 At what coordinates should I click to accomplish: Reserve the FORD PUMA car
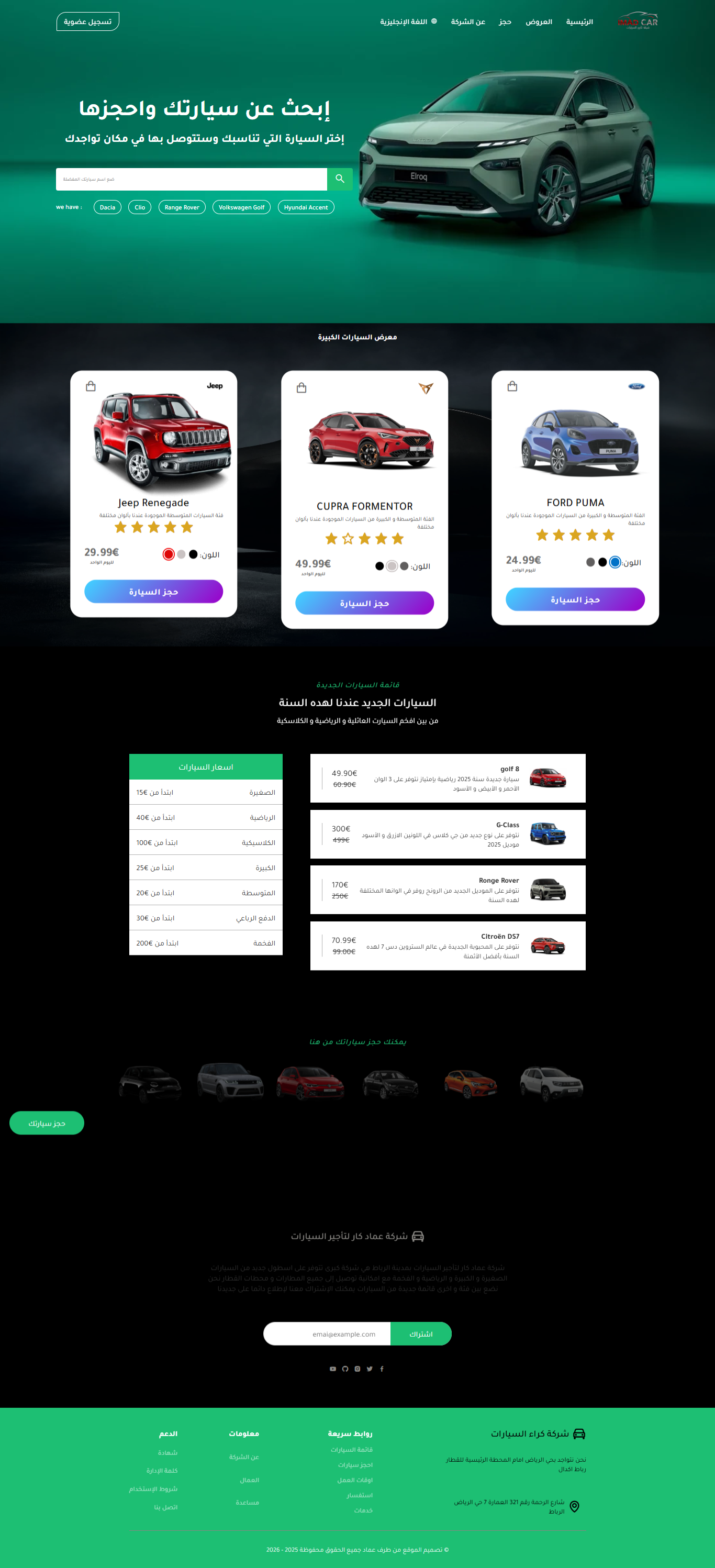574,599
